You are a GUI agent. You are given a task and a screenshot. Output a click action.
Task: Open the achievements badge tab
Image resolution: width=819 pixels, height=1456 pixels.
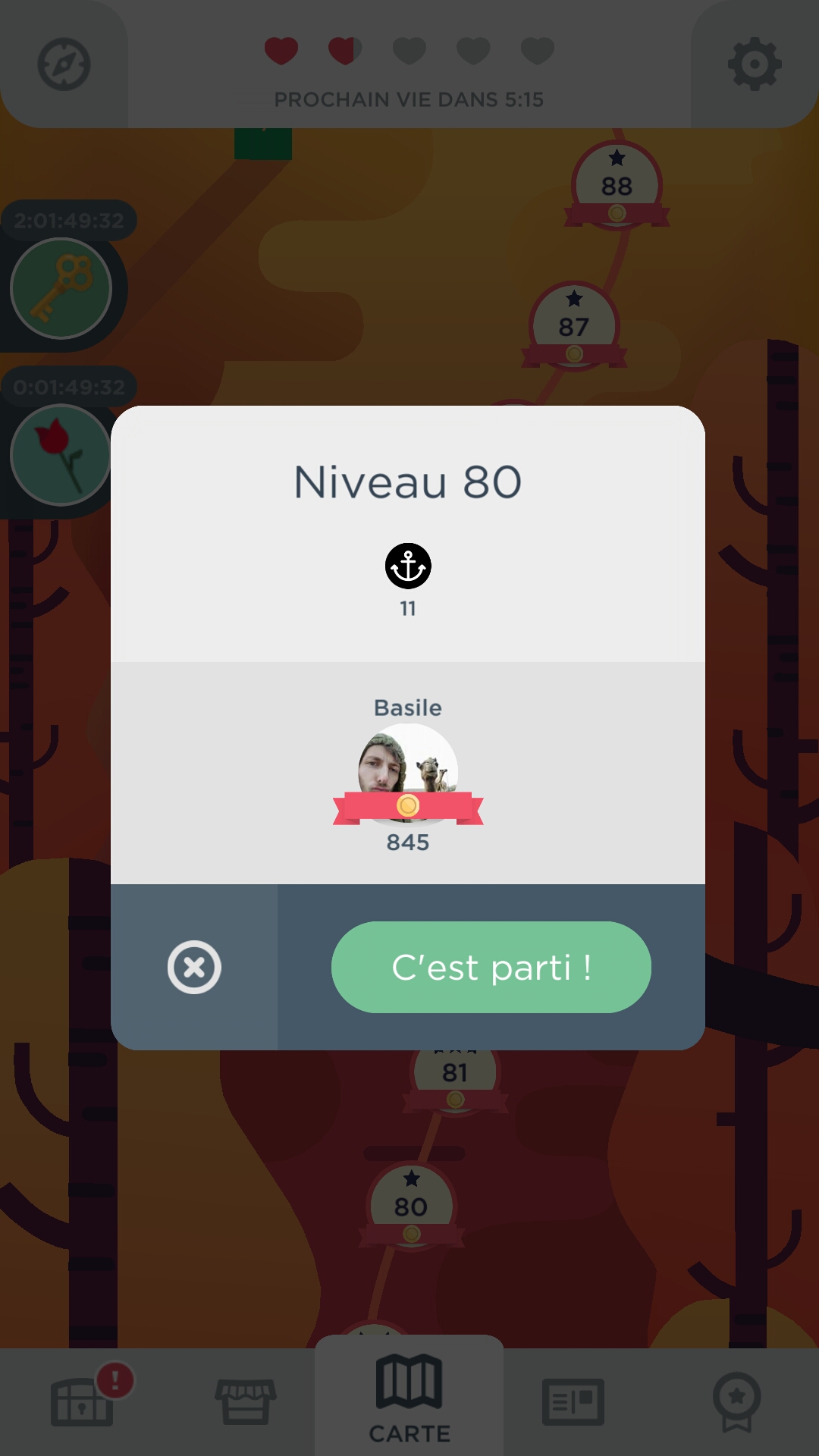736,1401
